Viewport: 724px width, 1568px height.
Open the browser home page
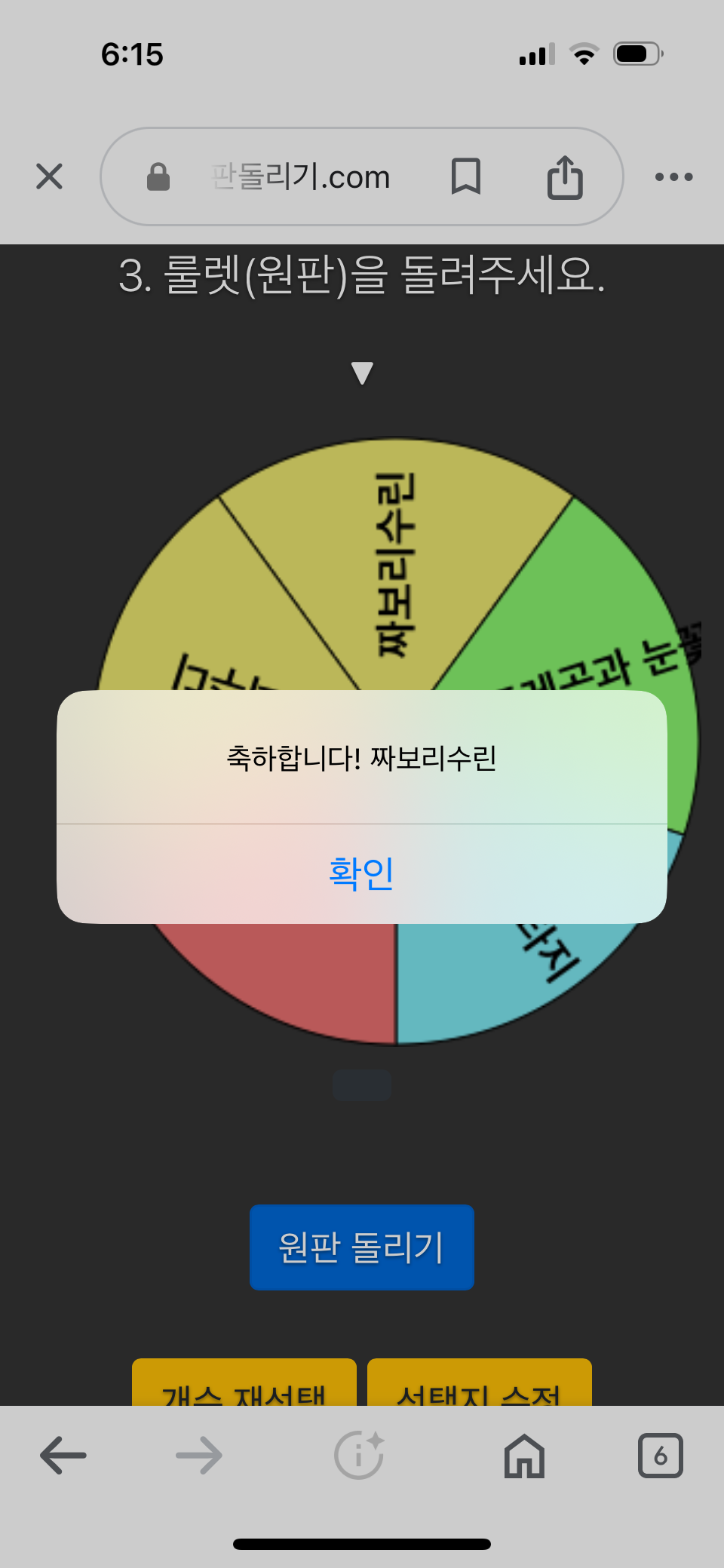coord(524,1455)
